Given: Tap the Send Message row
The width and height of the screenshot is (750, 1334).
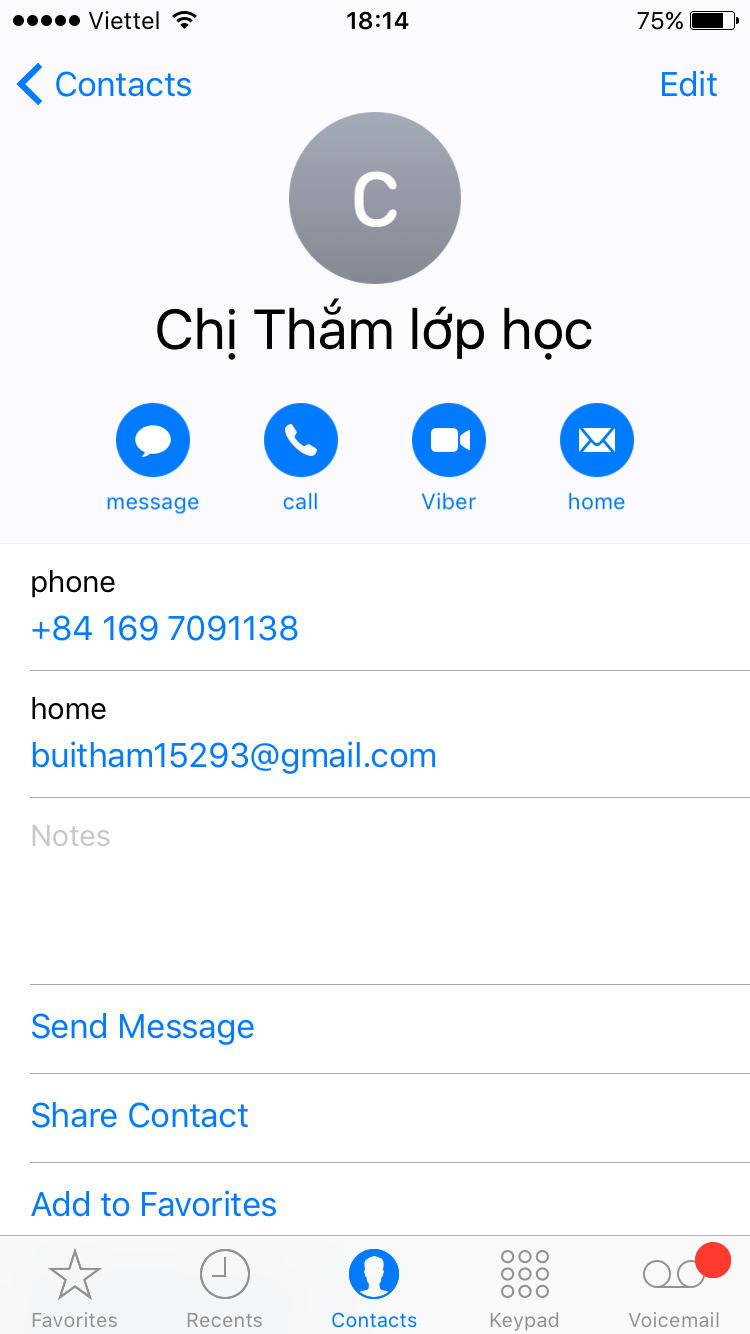Looking at the screenshot, I should (x=143, y=1027).
